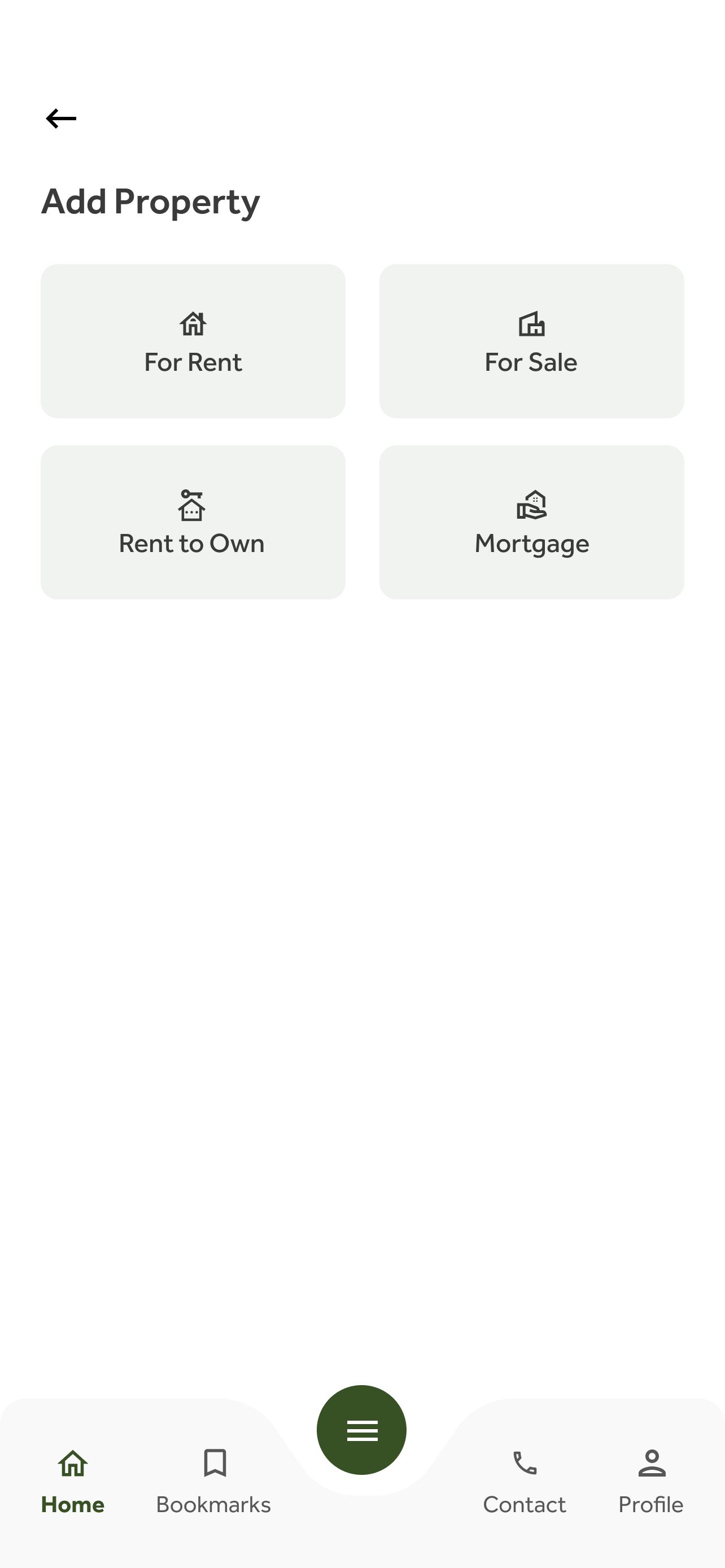The width and height of the screenshot is (725, 1568).
Task: Choose the For Sale property type
Action: tap(531, 341)
